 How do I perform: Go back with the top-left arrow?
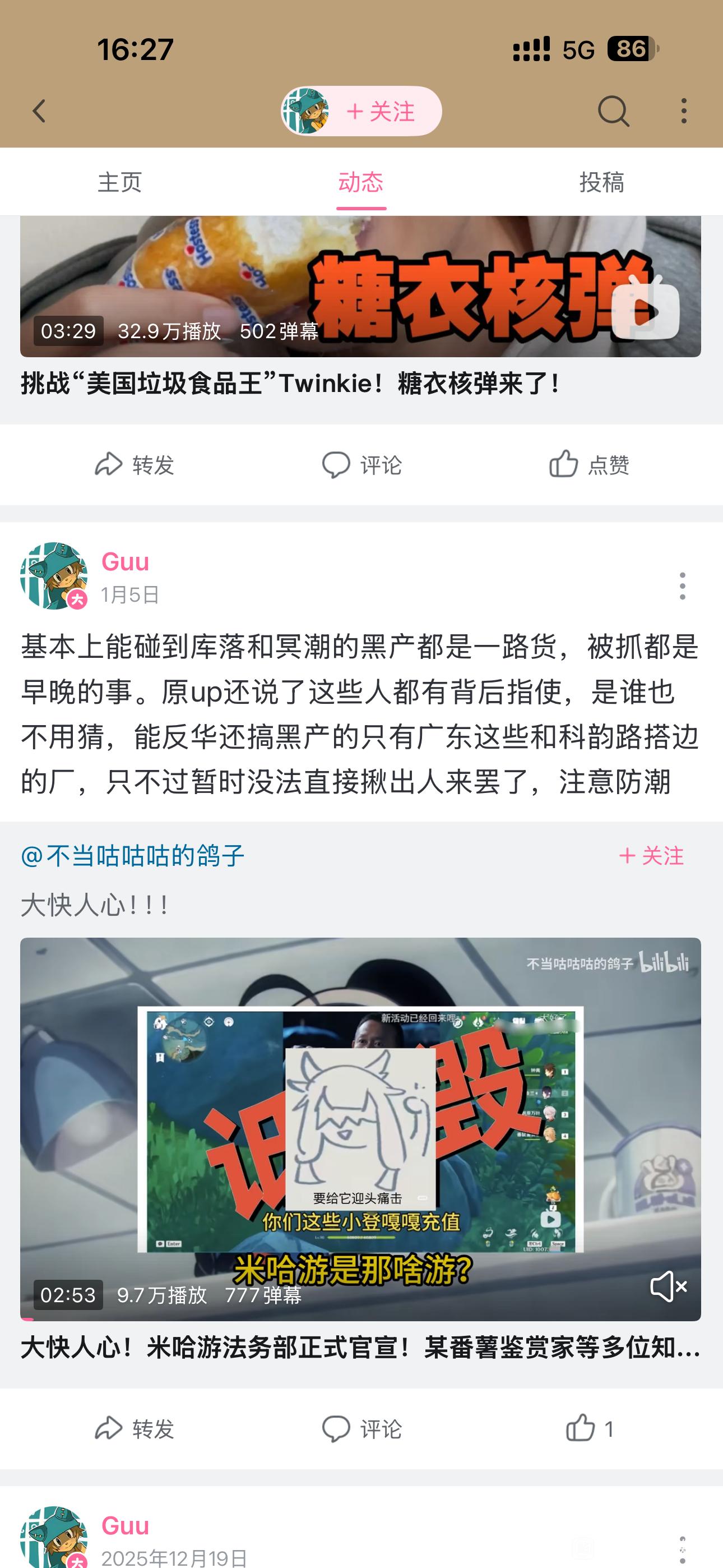[x=39, y=112]
